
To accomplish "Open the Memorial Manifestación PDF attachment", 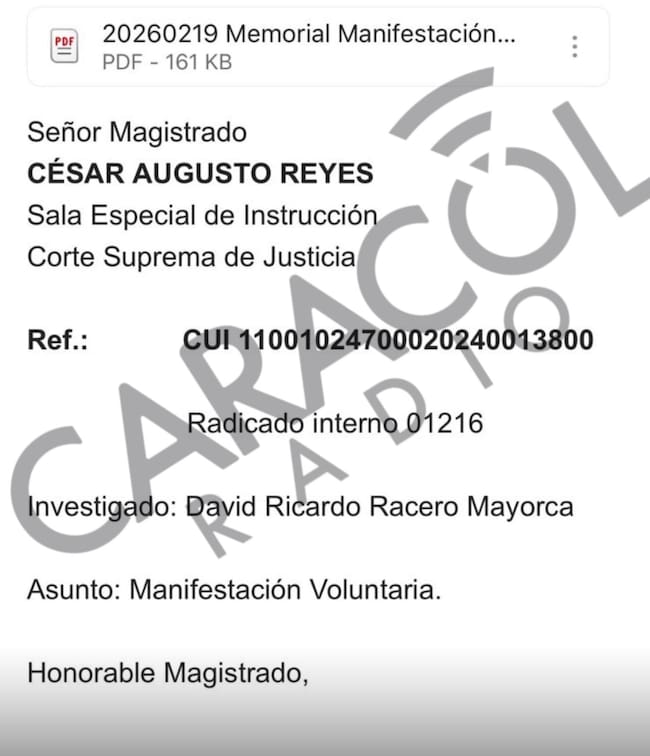I will (x=300, y=46).
